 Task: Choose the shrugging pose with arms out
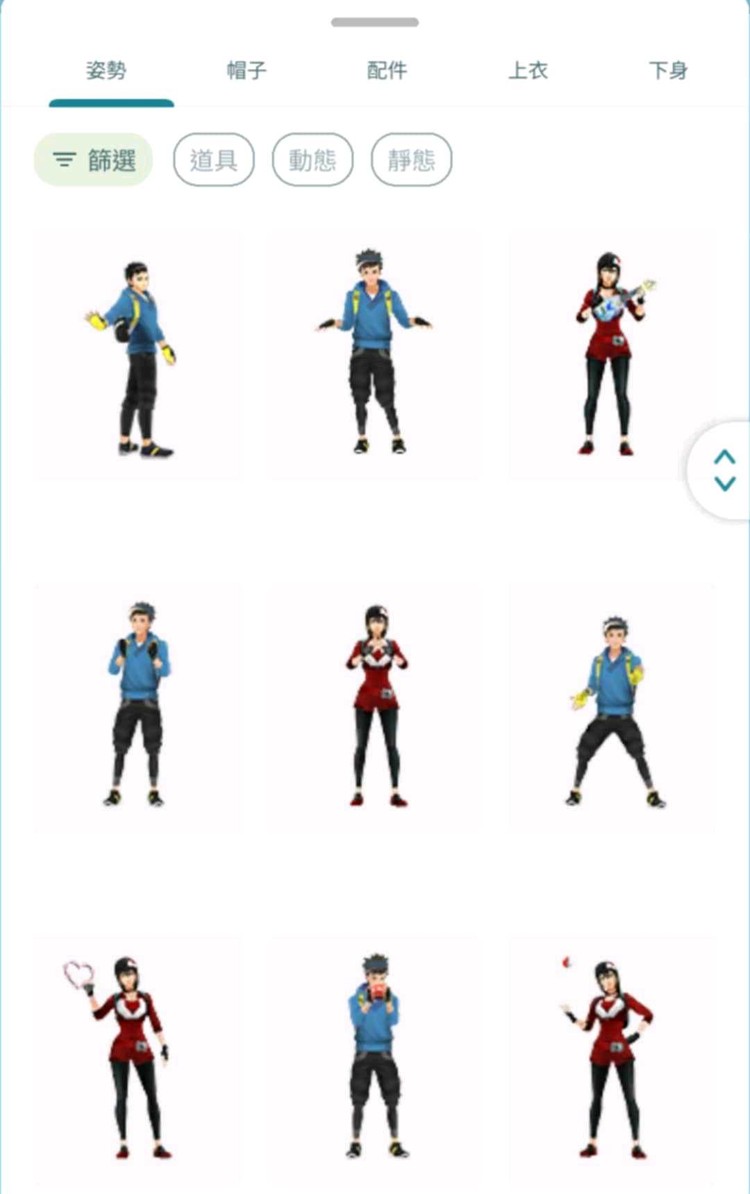(375, 354)
